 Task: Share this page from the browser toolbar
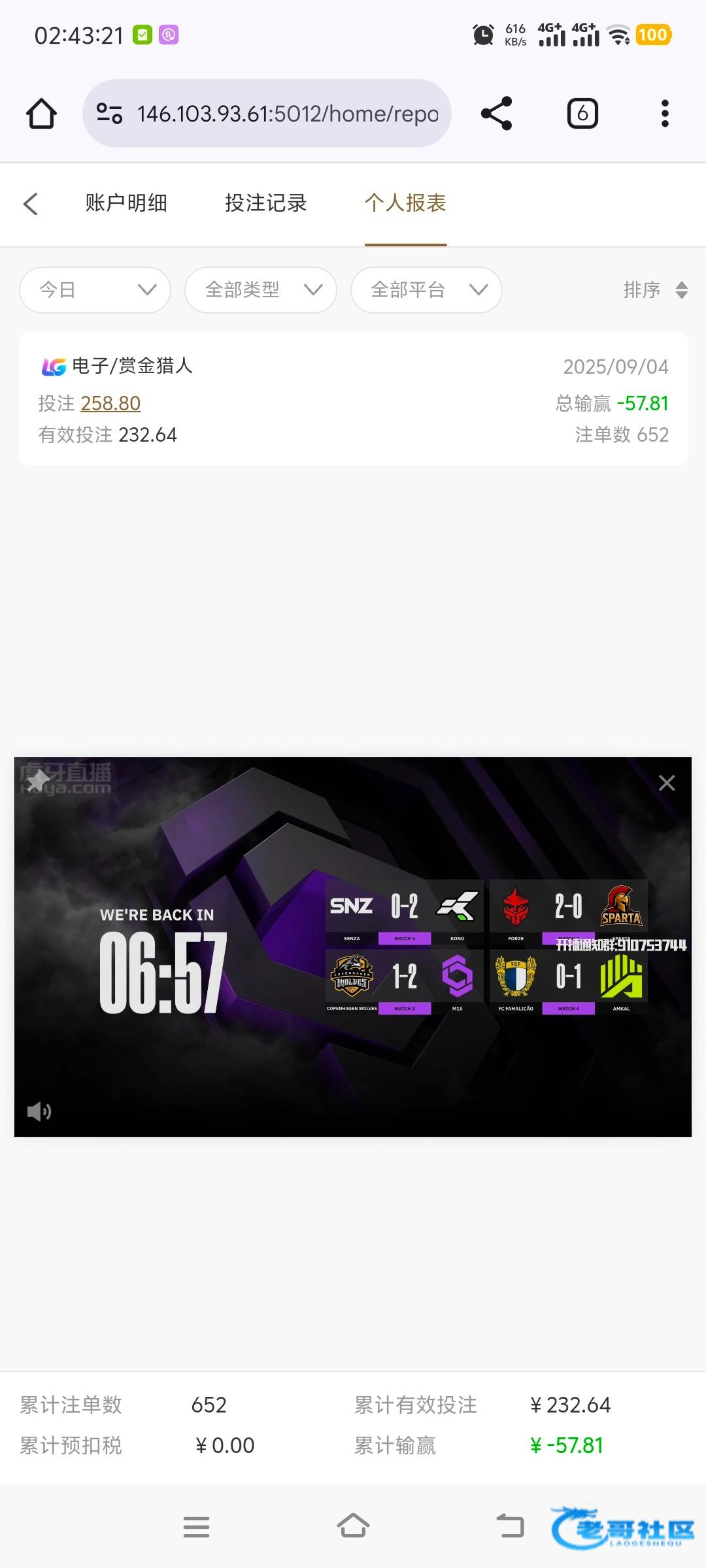[x=496, y=114]
